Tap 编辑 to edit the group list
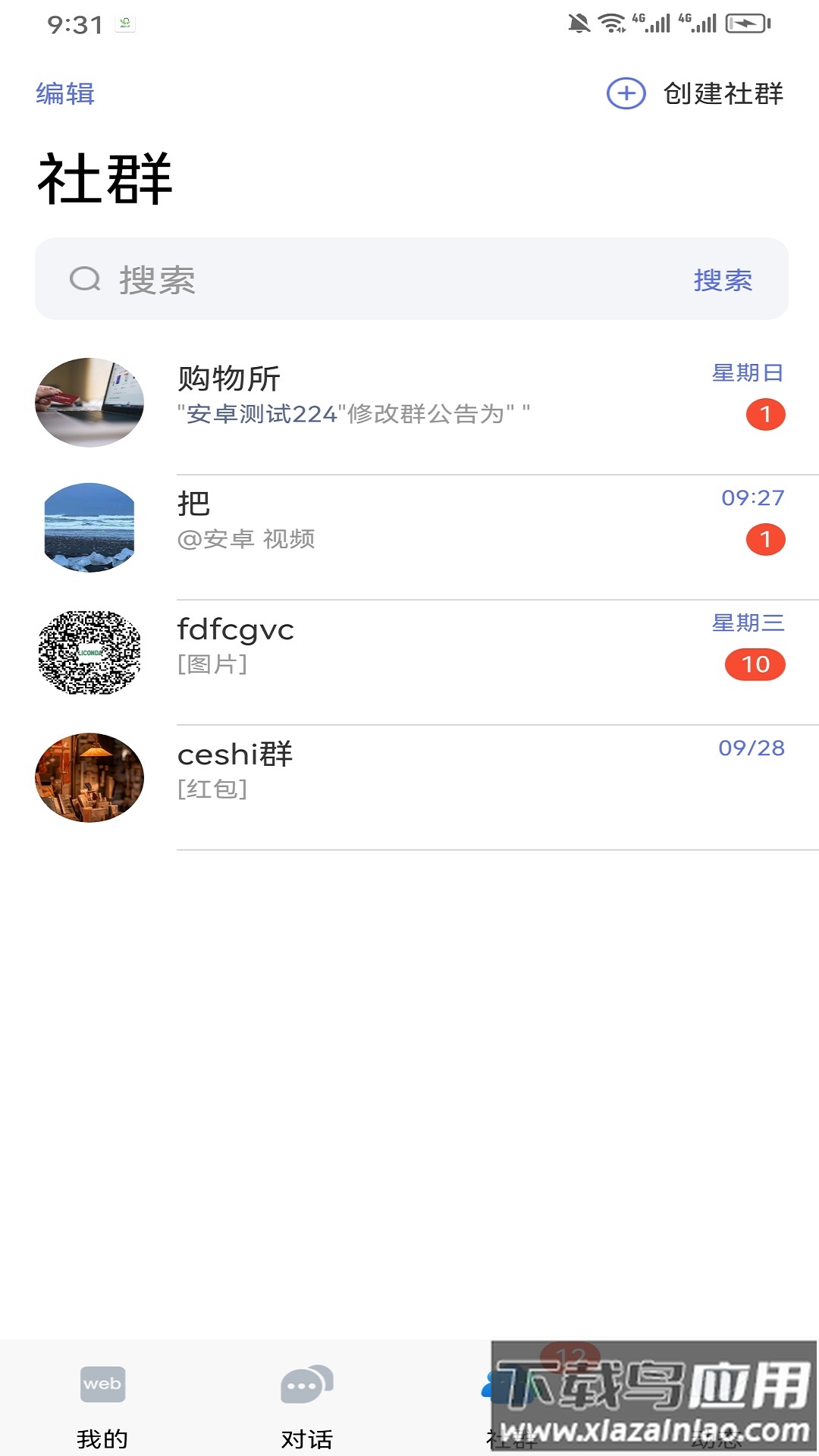Screen dimensions: 819x1456 [x=64, y=94]
